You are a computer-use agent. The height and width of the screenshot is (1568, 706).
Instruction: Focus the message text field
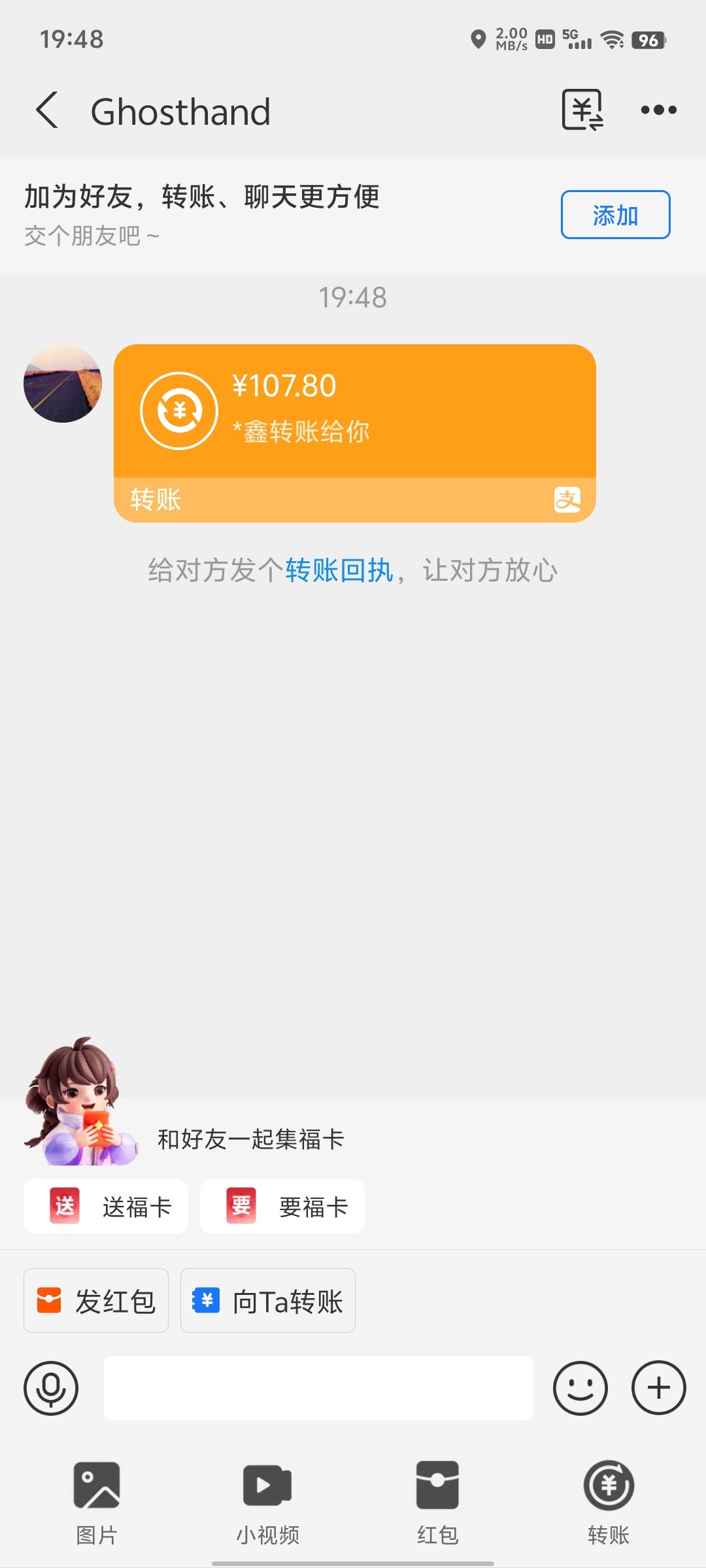click(x=318, y=1388)
